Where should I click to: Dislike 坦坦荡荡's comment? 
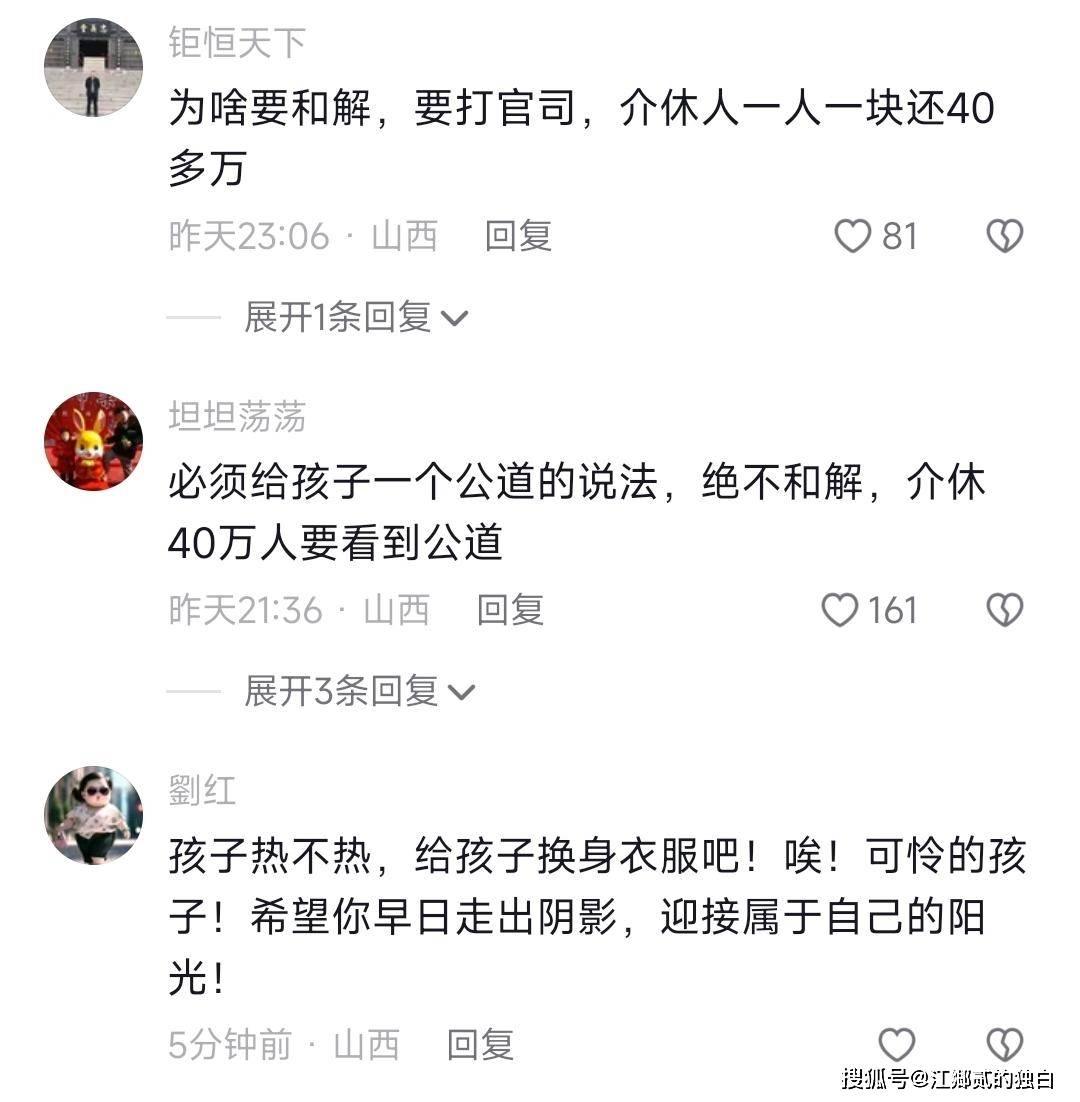pos(1005,610)
